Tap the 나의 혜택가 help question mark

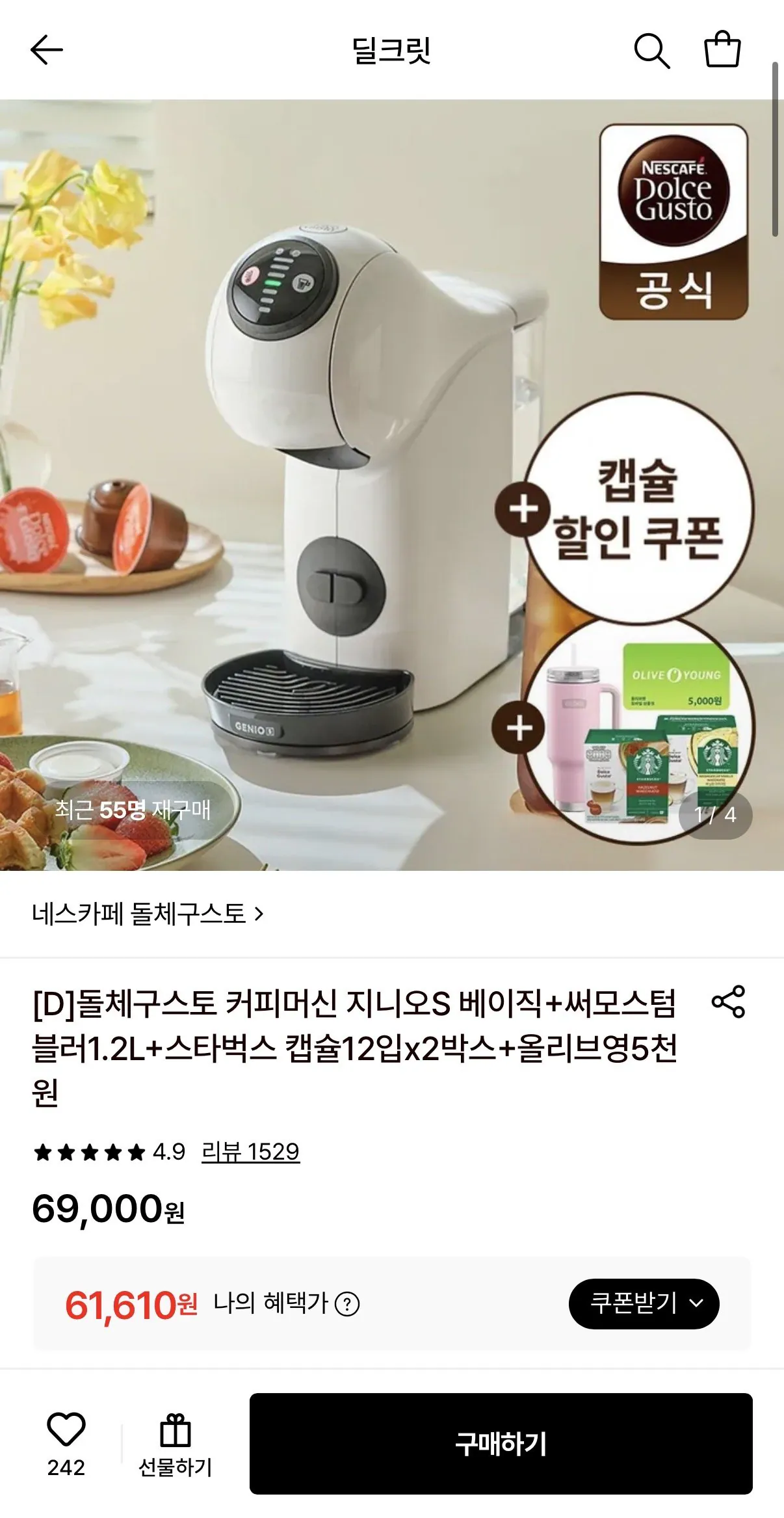(x=347, y=1304)
